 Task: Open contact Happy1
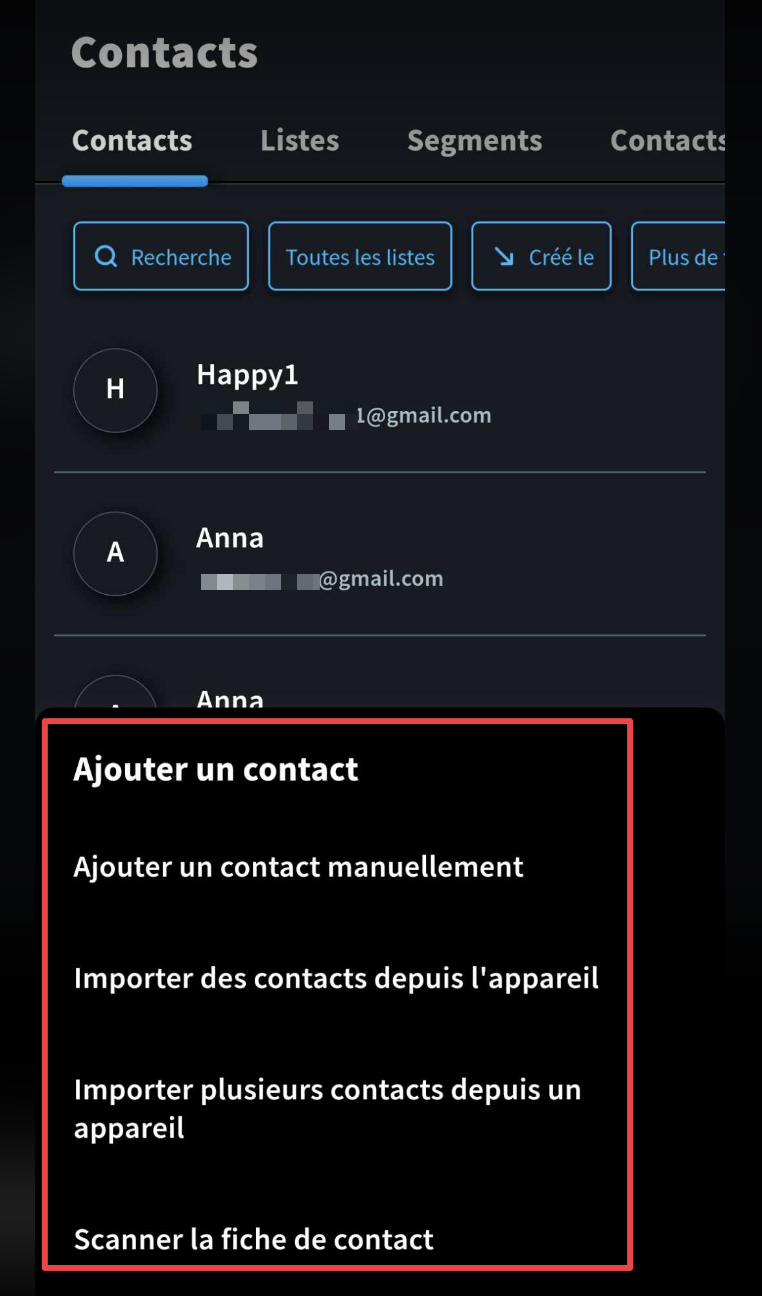(x=379, y=391)
